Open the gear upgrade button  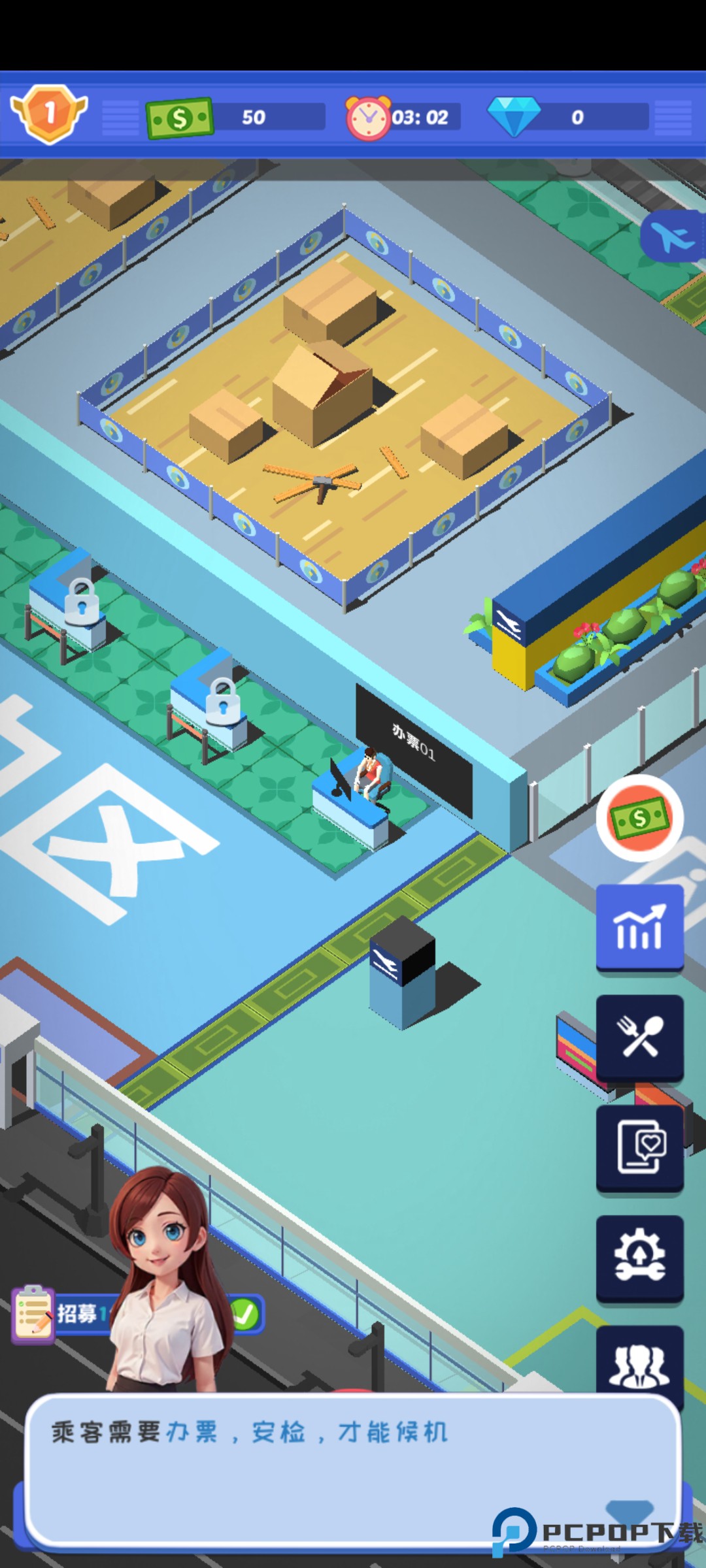pos(639,1257)
